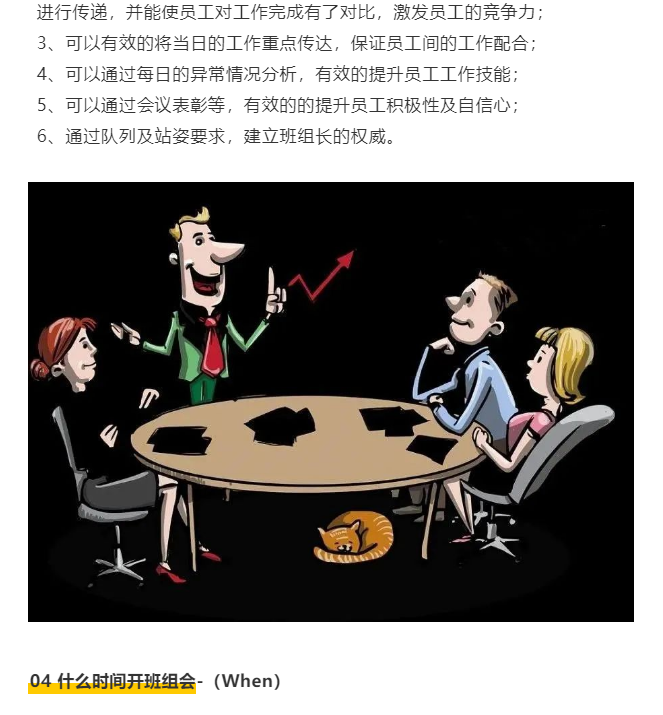Image resolution: width=663 pixels, height=715 pixels.
Task: Open the cartoon meeting illustration full screen
Action: 330,401
